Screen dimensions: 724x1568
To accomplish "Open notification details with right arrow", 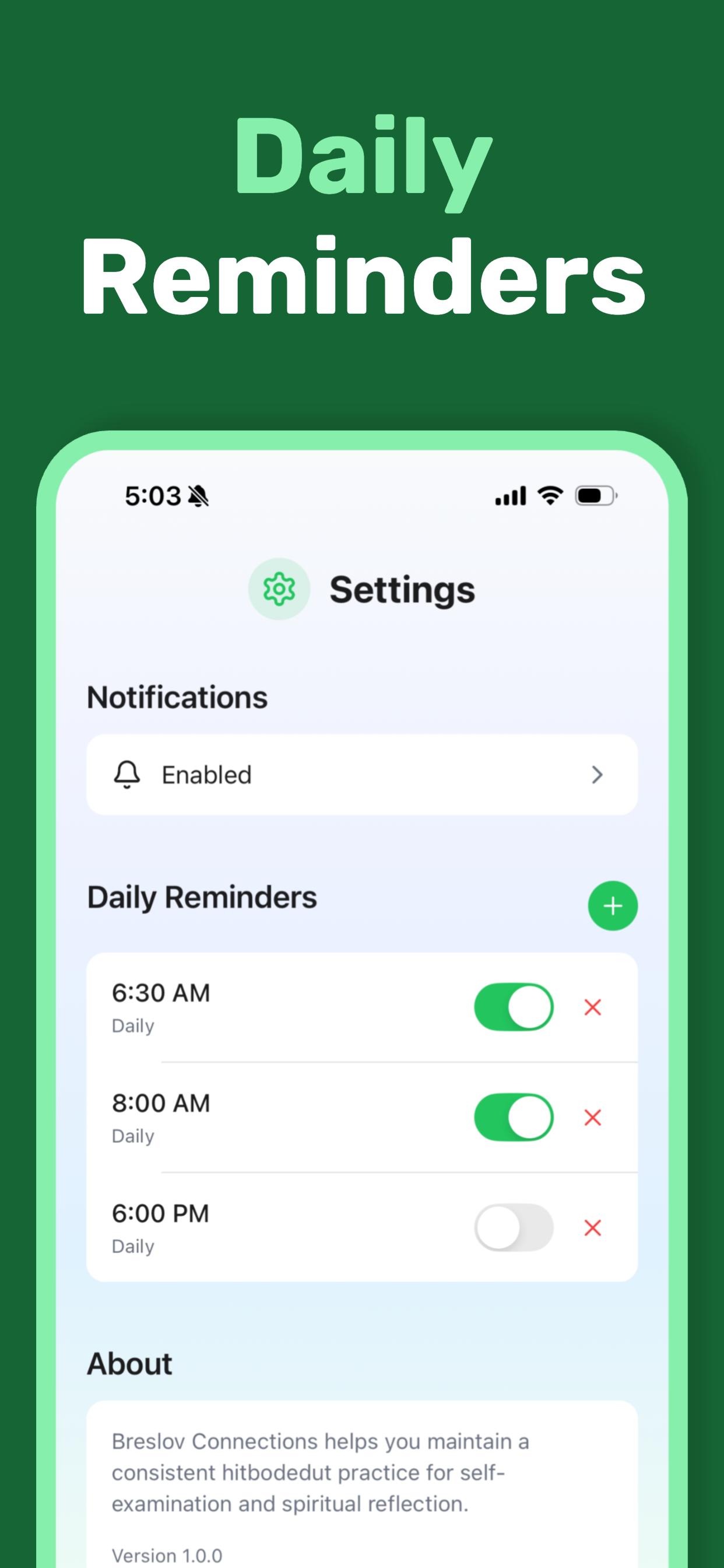I will click(x=598, y=774).
